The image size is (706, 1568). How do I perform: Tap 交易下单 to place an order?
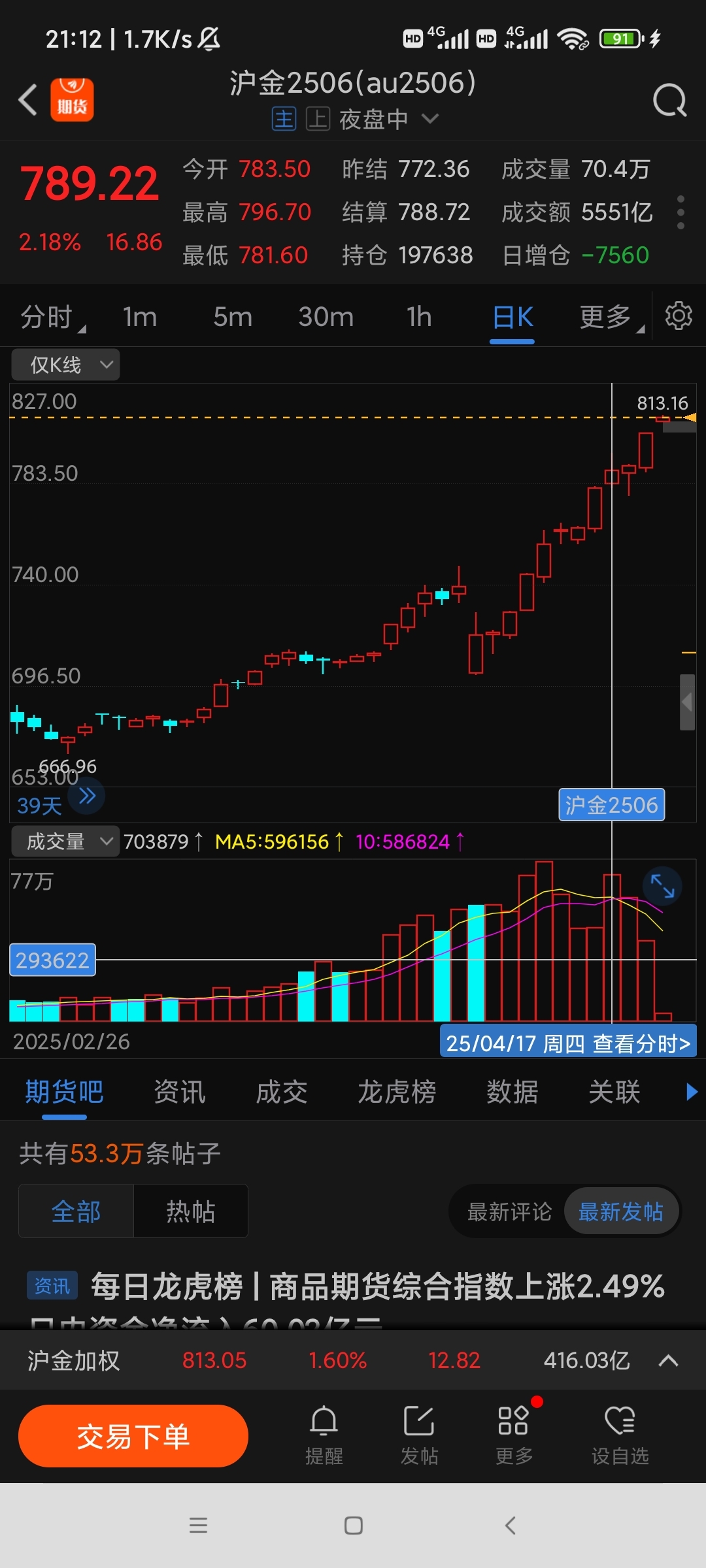point(133,1436)
